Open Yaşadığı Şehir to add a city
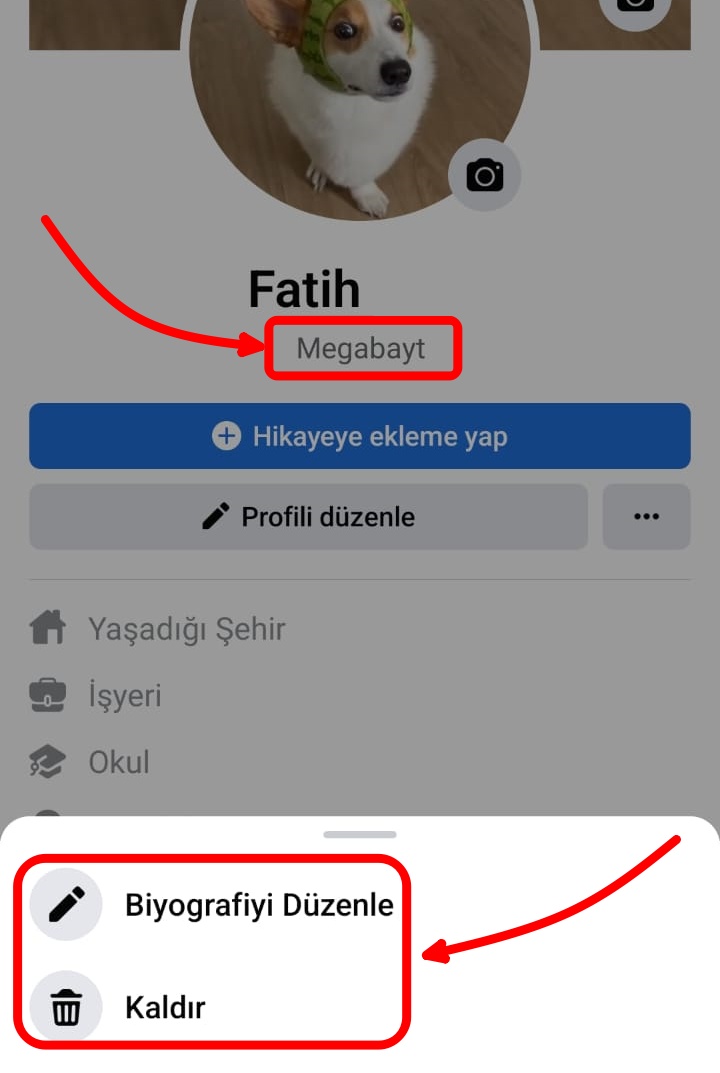720x1073 pixels. pos(185,628)
